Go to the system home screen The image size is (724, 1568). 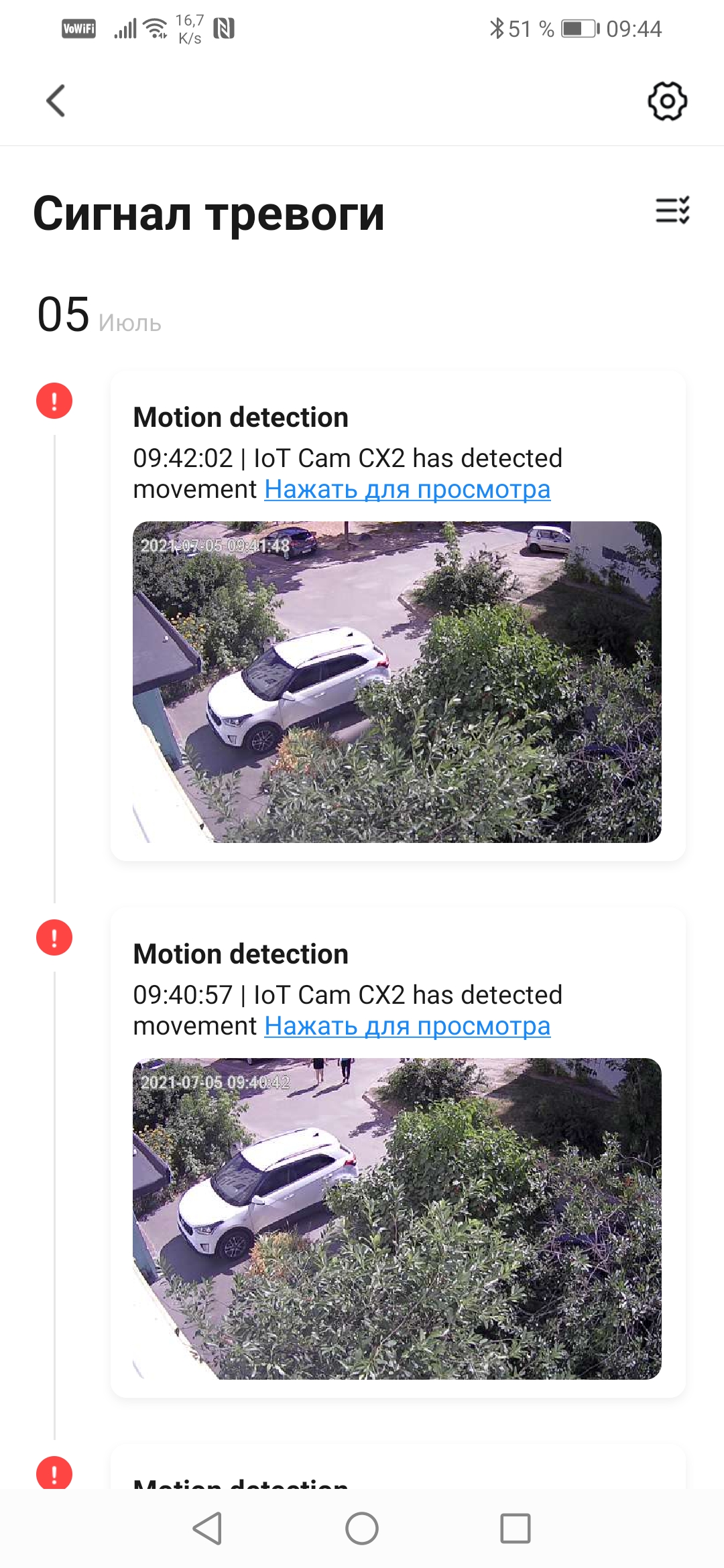coord(362,1528)
